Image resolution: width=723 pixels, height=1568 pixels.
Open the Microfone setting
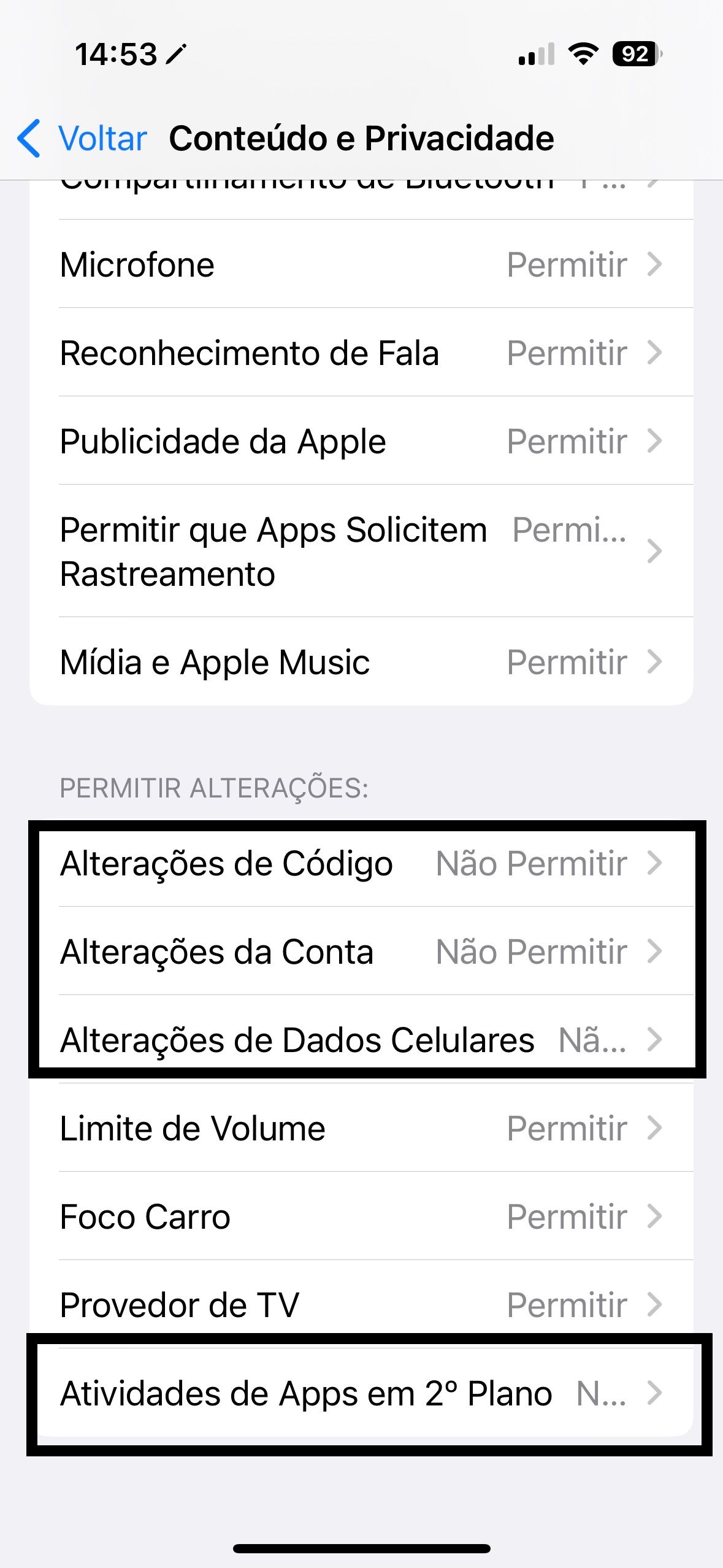[361, 264]
